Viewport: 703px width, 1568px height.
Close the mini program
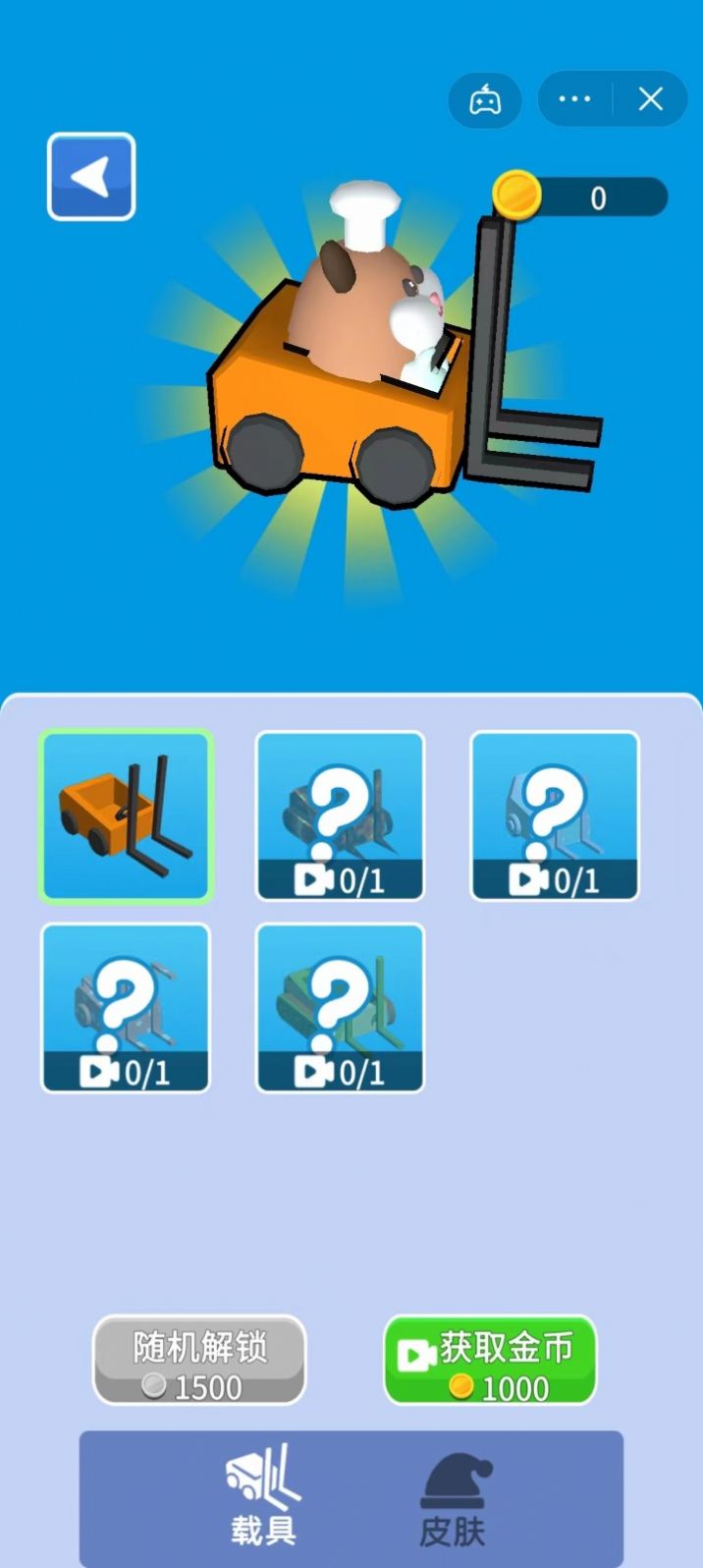point(650,99)
